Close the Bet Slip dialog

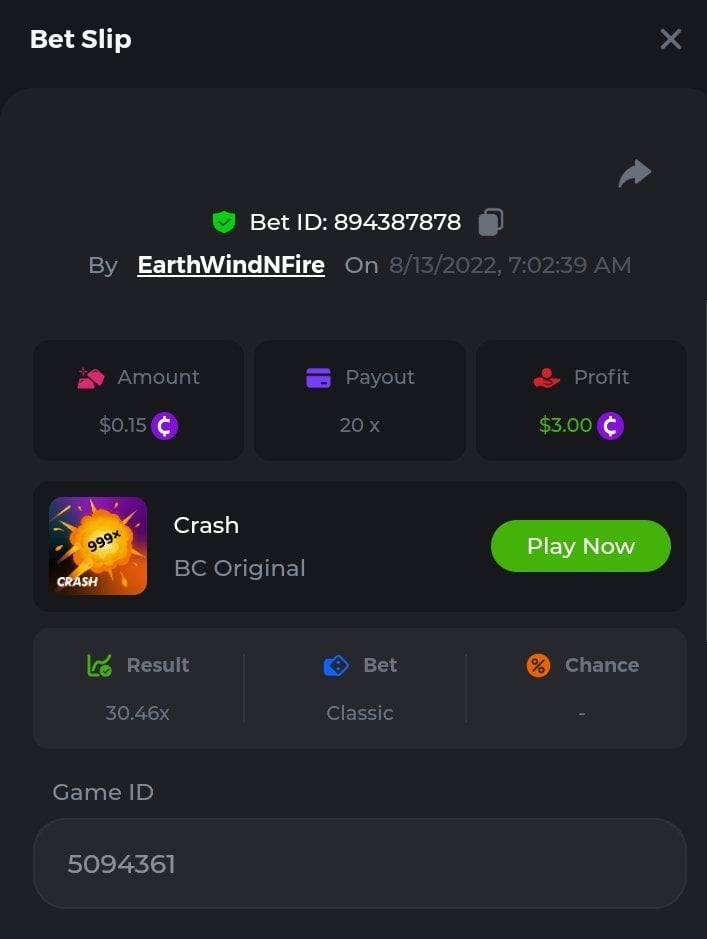670,39
